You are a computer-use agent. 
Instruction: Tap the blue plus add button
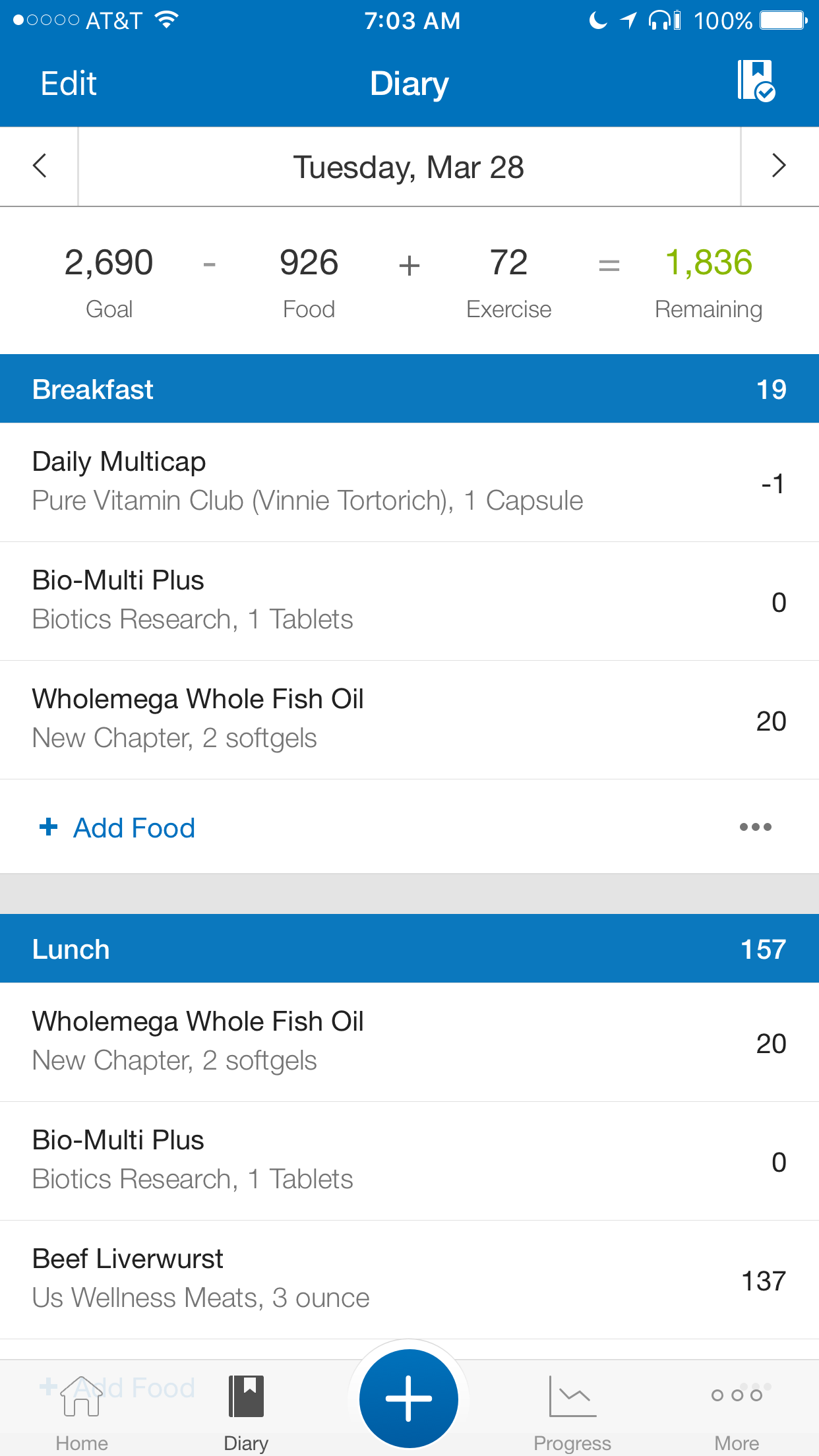coord(409,1399)
